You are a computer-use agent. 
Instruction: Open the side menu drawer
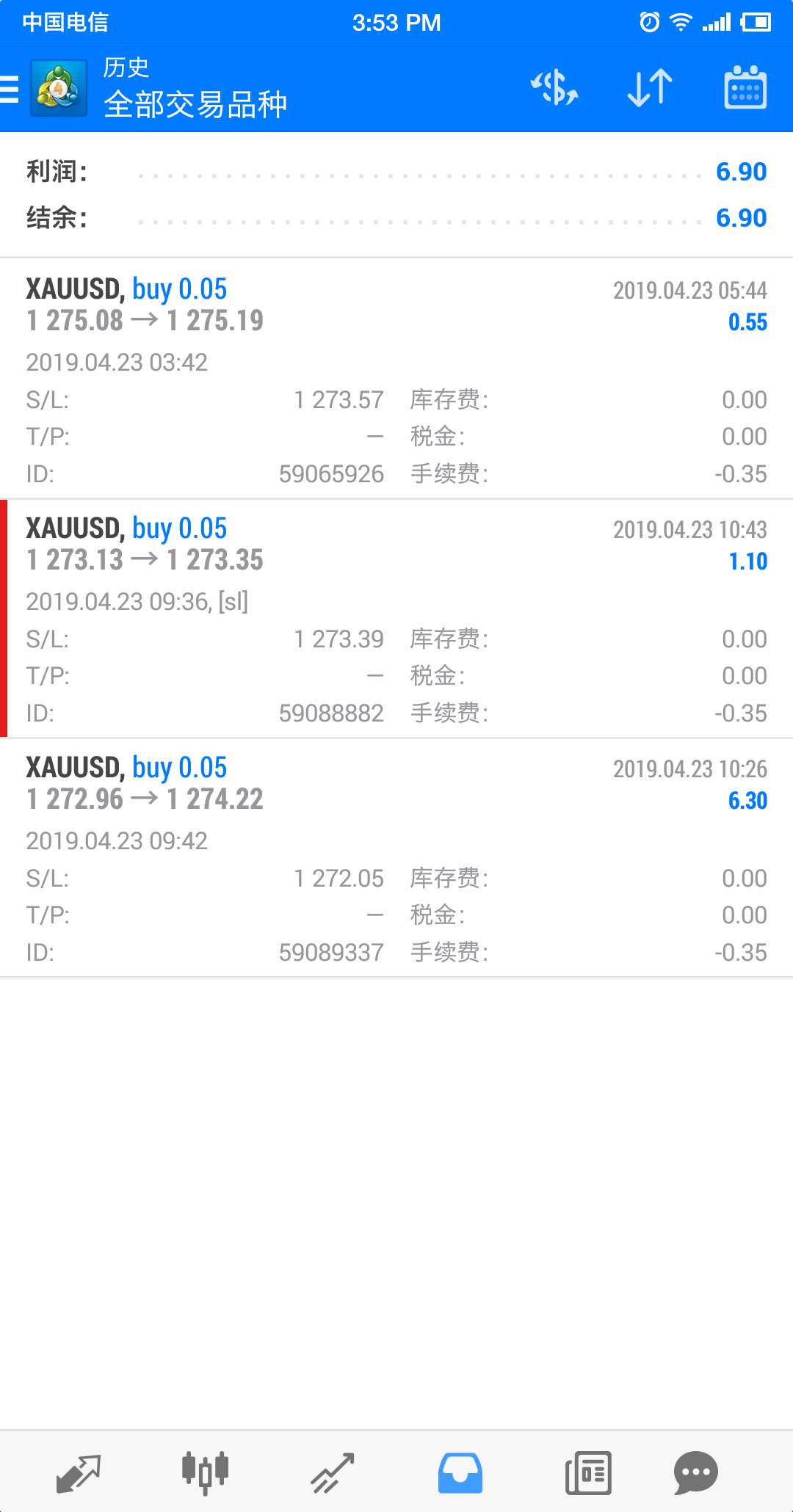coord(10,89)
